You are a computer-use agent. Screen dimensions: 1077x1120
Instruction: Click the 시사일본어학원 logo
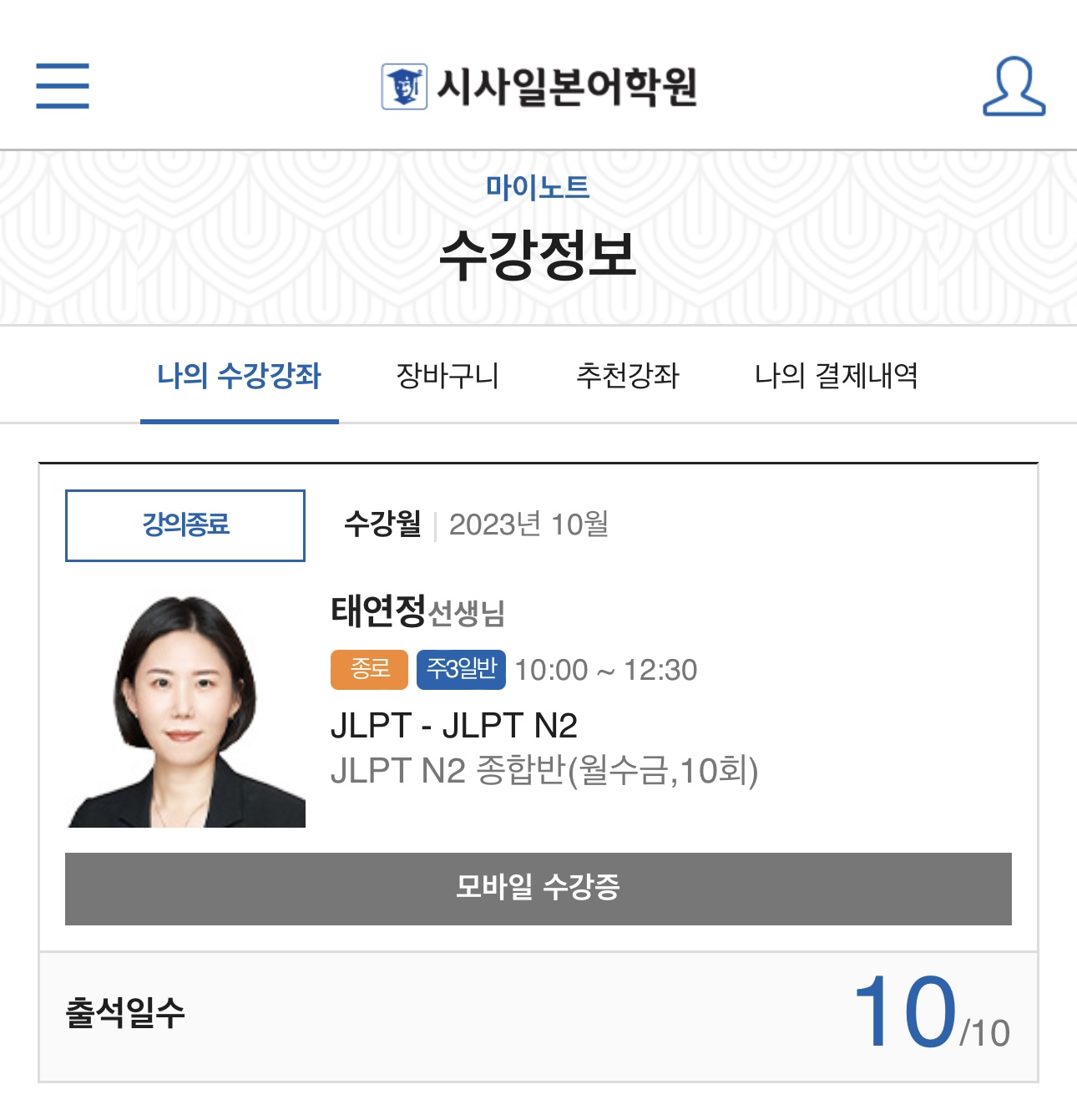tap(543, 88)
